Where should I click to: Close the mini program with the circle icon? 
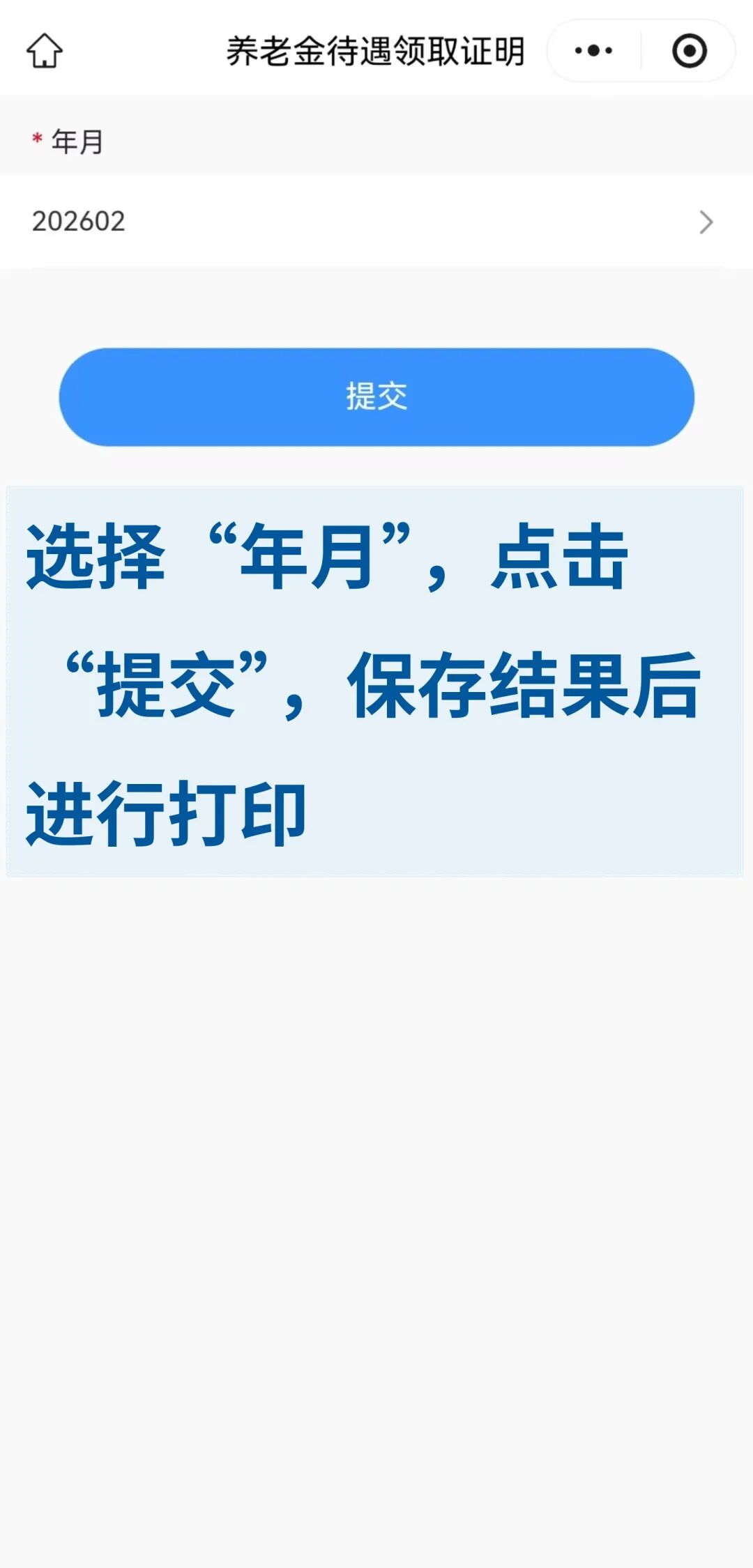689,51
